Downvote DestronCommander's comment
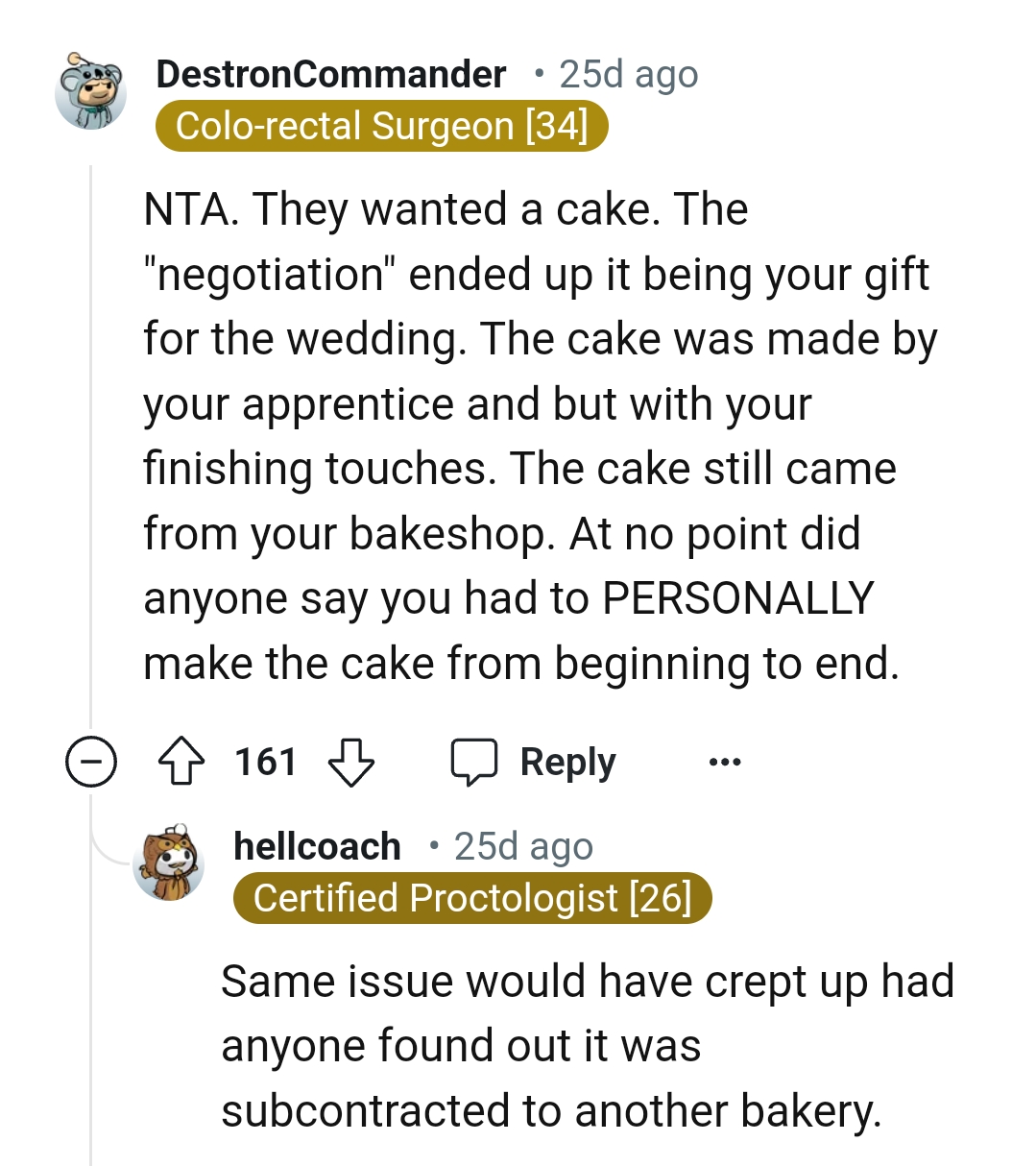The image size is (1036, 1166). click(351, 763)
